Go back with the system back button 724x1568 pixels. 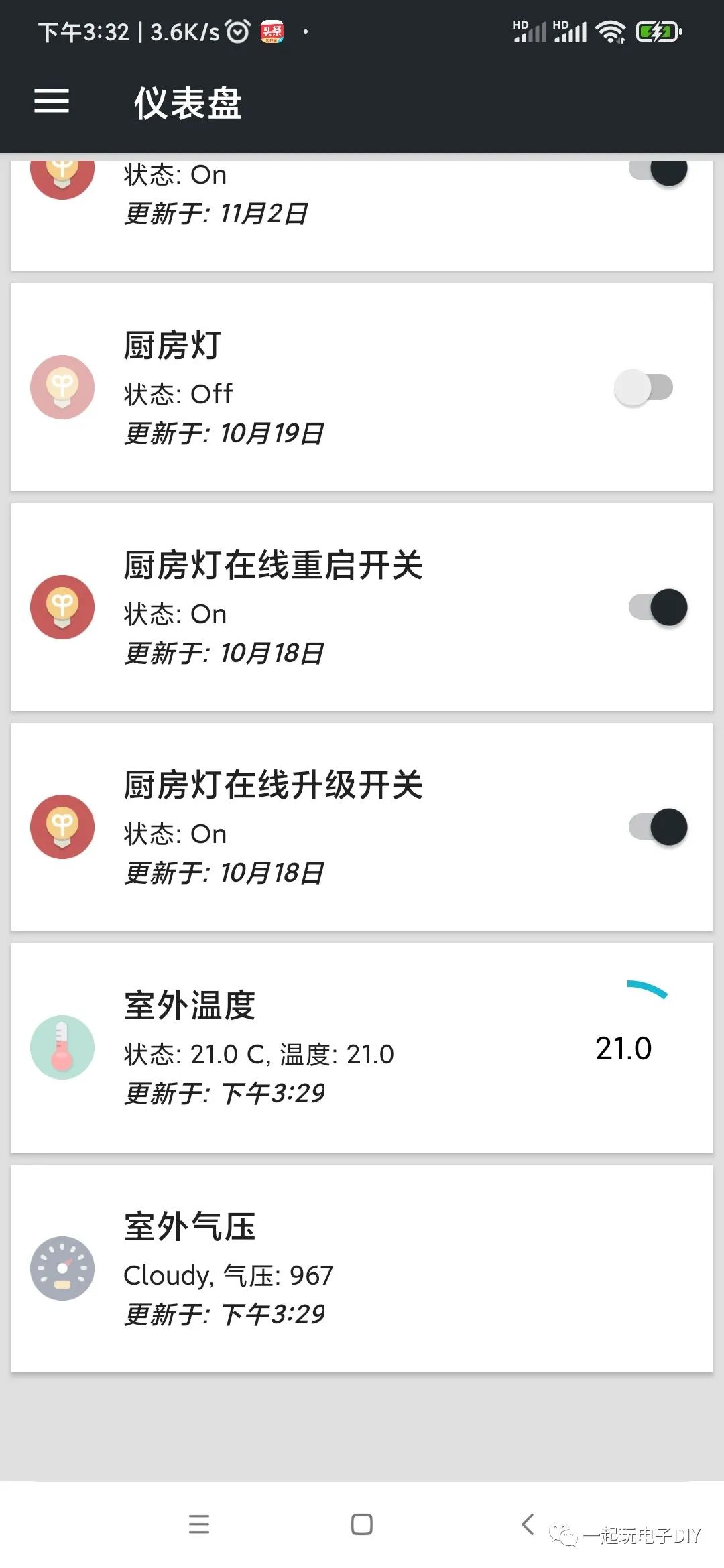pos(528,1524)
